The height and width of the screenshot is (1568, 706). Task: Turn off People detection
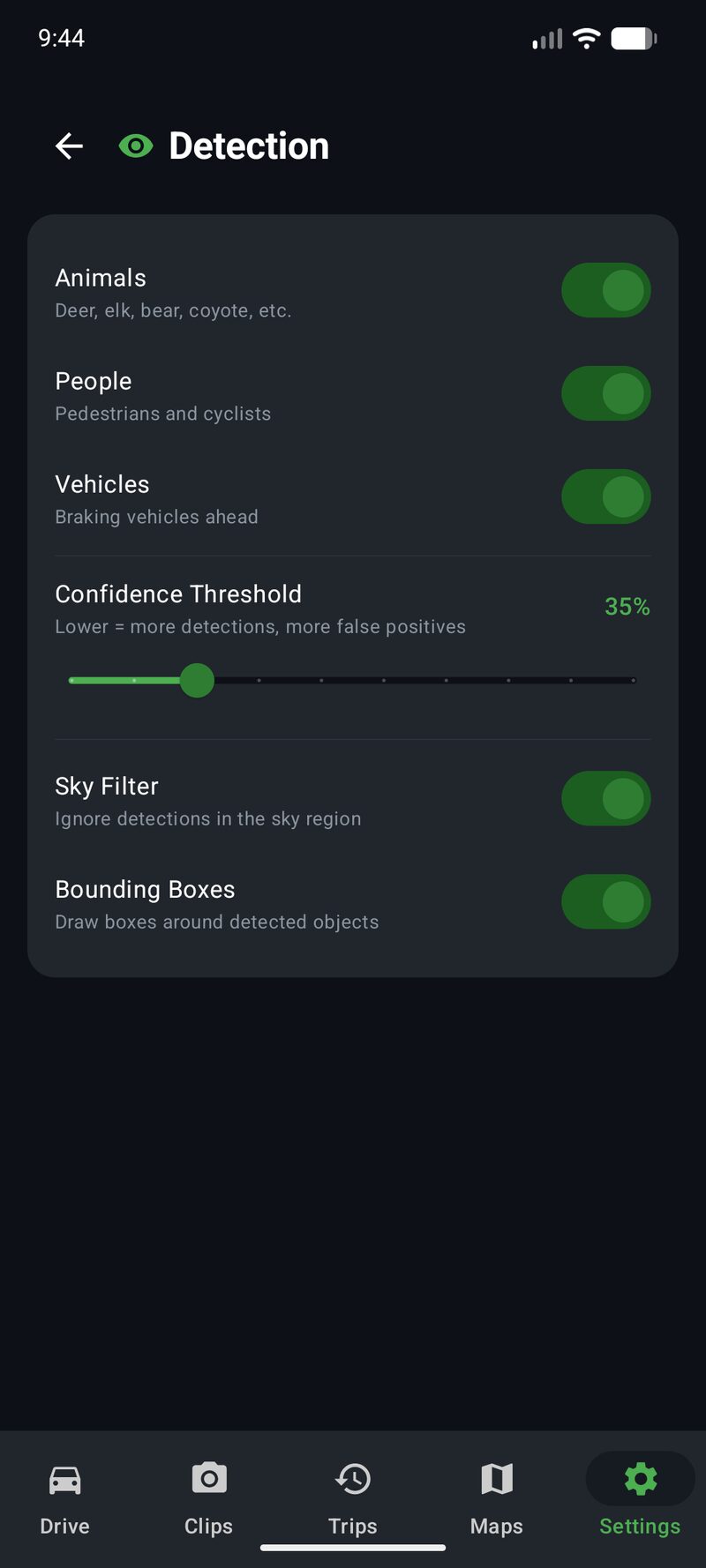click(605, 393)
